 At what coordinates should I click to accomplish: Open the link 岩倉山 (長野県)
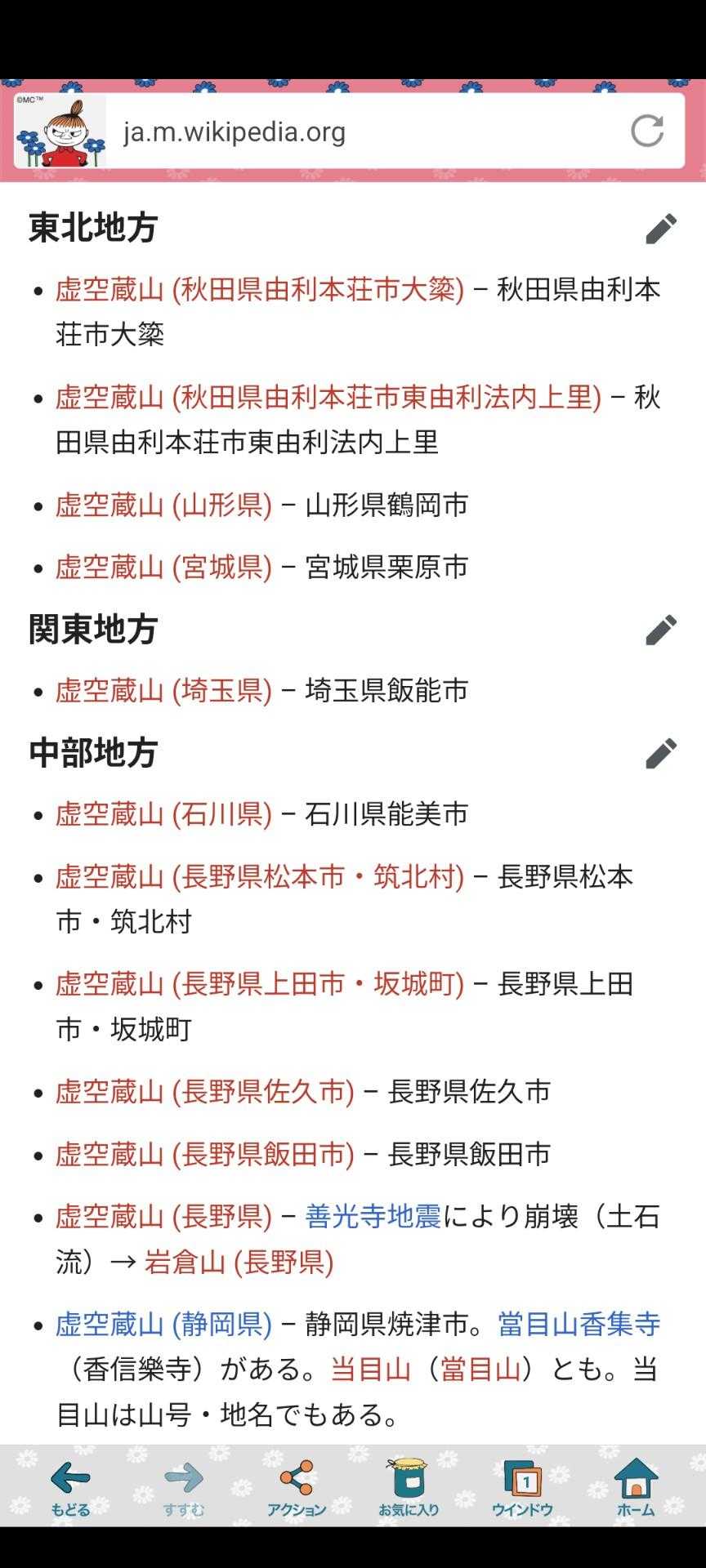239,1263
